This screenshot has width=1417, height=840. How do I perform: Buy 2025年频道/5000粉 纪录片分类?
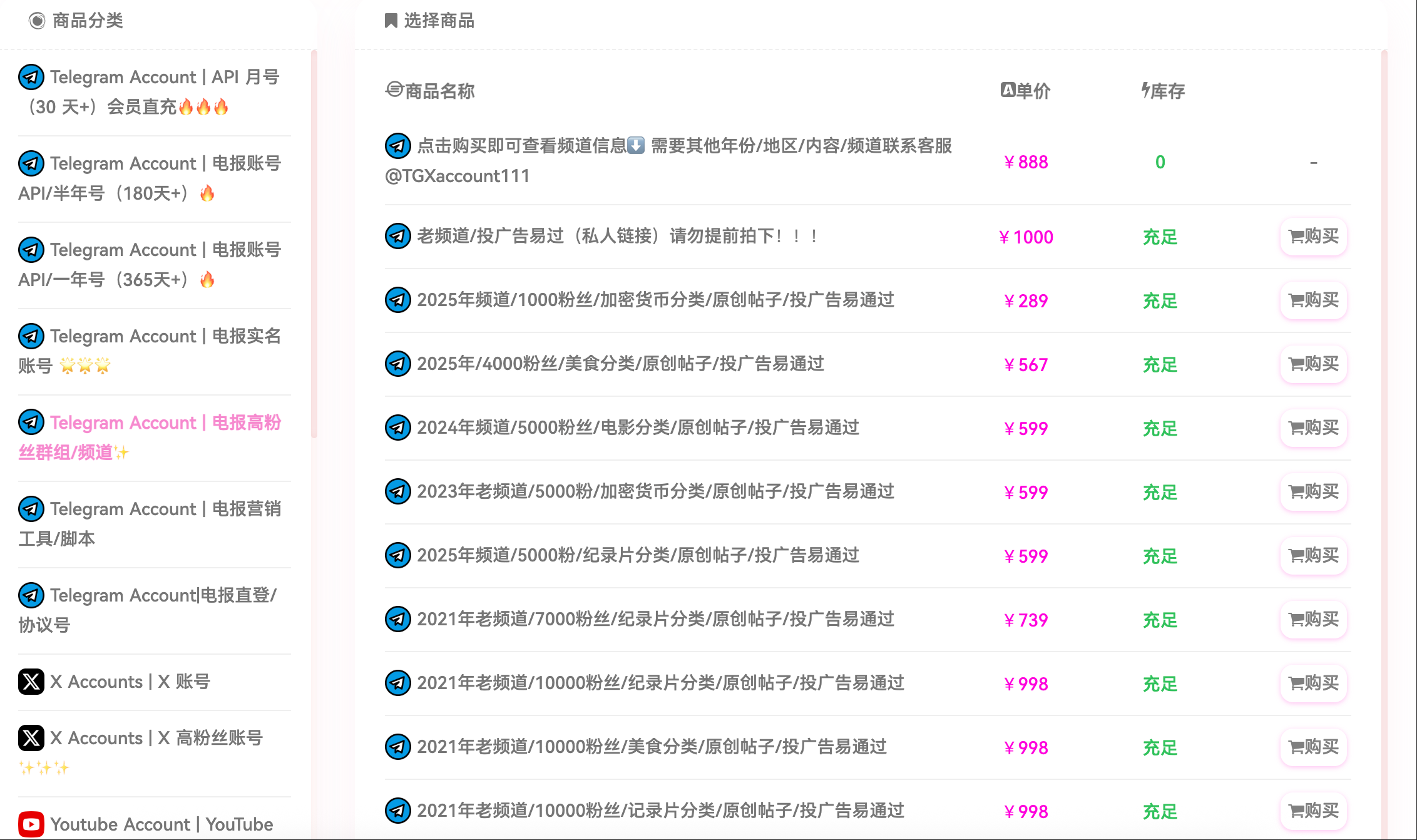tap(1313, 556)
